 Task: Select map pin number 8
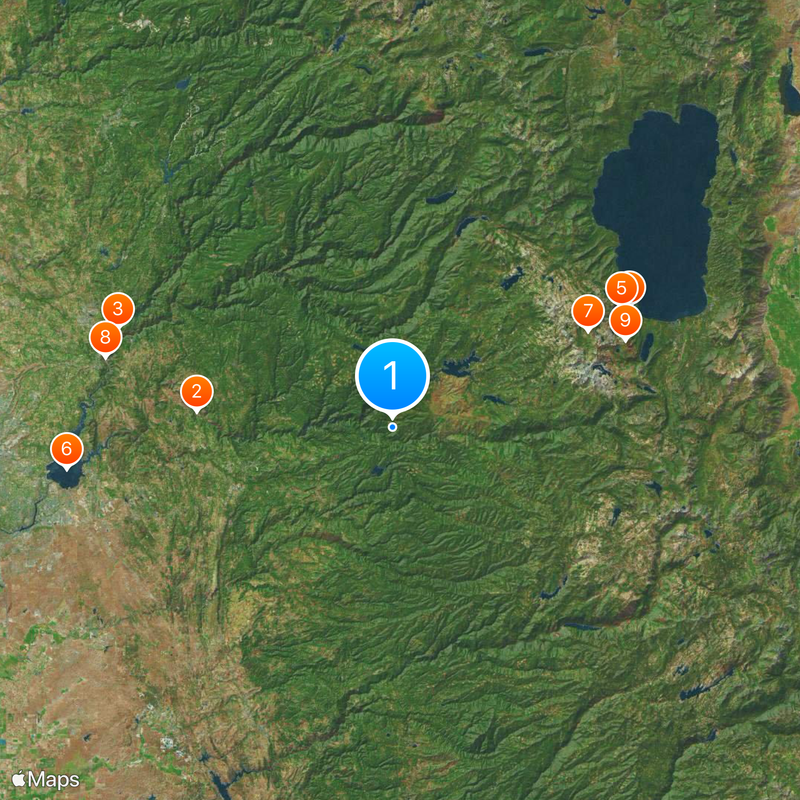pos(105,338)
